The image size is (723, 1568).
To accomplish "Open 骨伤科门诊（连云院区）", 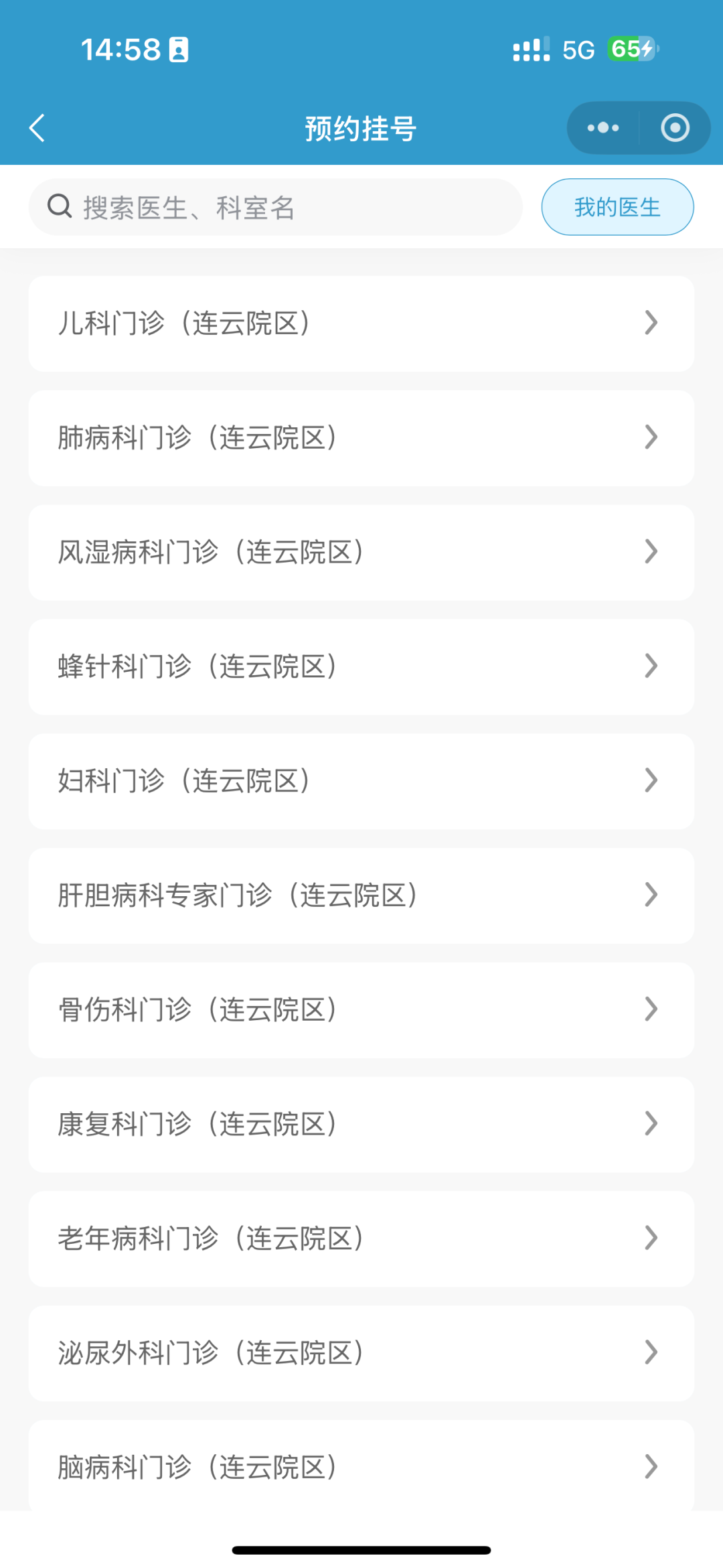I will point(361,1010).
